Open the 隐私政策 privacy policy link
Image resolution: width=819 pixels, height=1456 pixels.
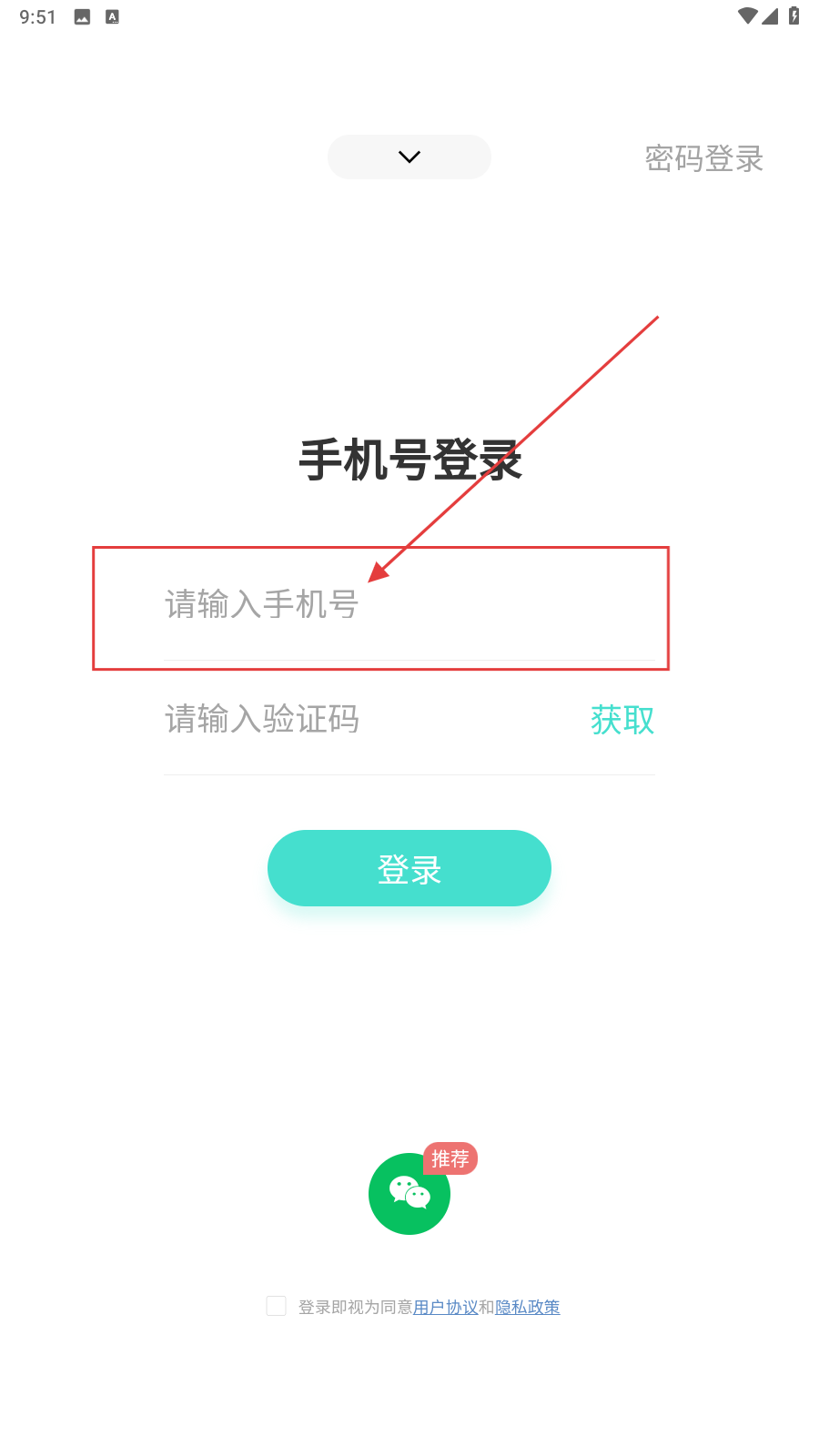tap(528, 1307)
